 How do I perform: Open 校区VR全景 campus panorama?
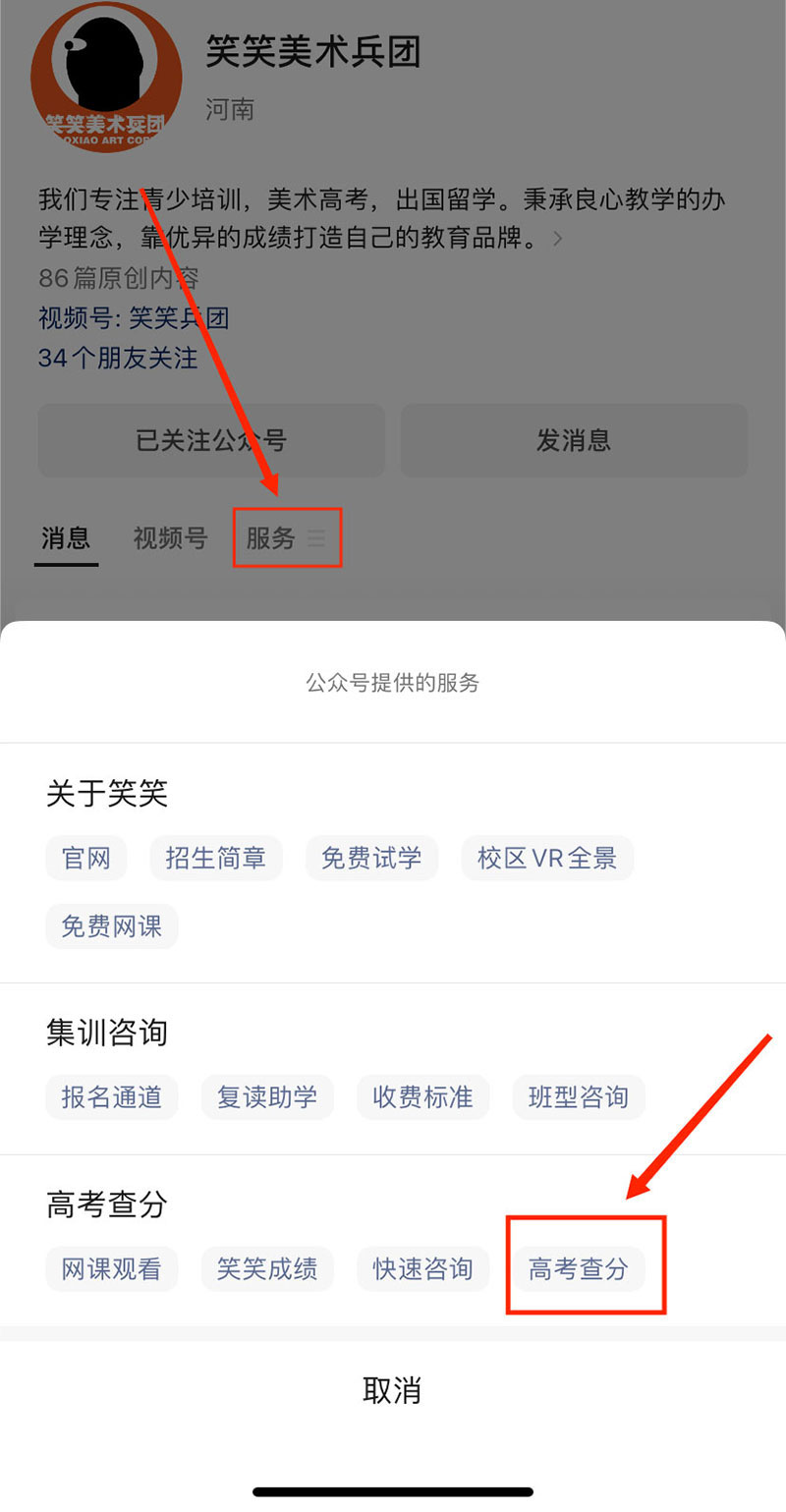547,858
